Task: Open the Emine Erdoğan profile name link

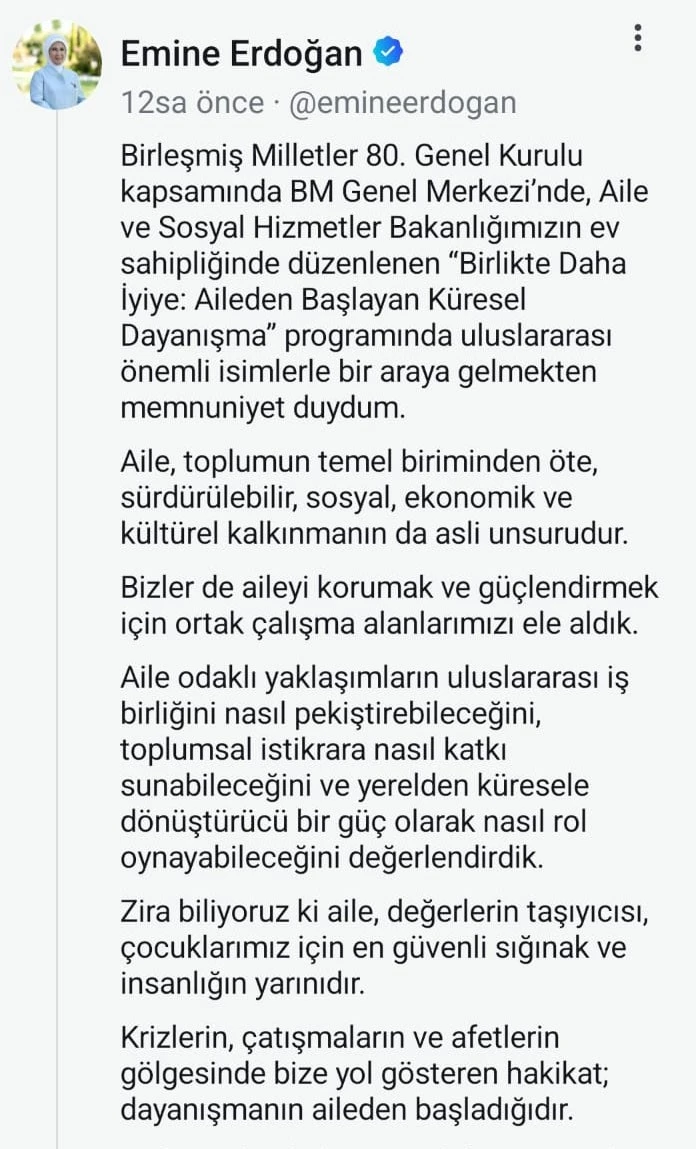Action: (x=241, y=53)
